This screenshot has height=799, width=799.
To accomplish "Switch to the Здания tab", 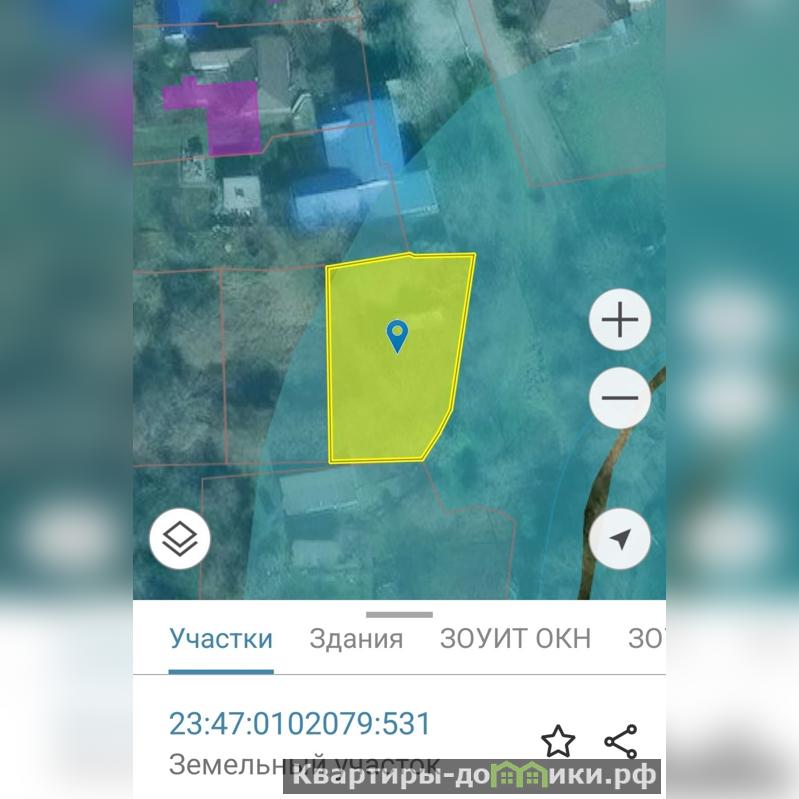I will 356,639.
